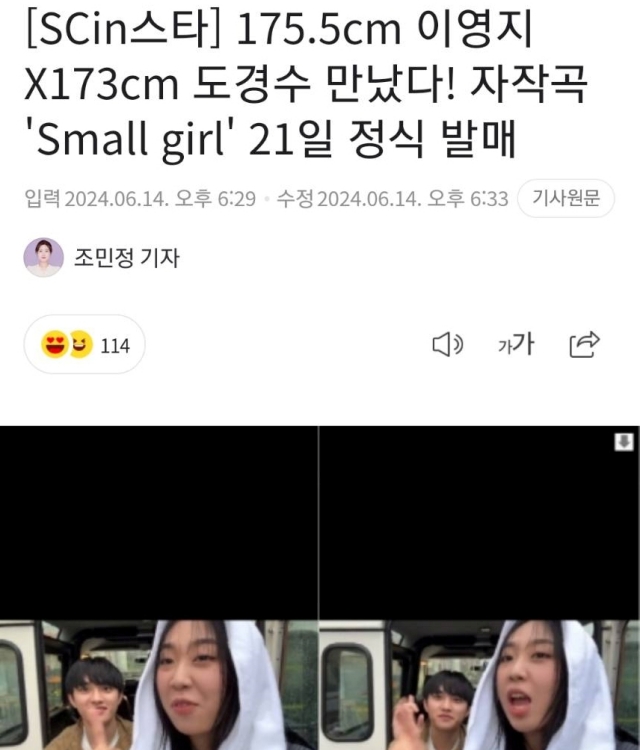Change font size with the 가가 icon
The image size is (640, 750).
click(x=516, y=345)
